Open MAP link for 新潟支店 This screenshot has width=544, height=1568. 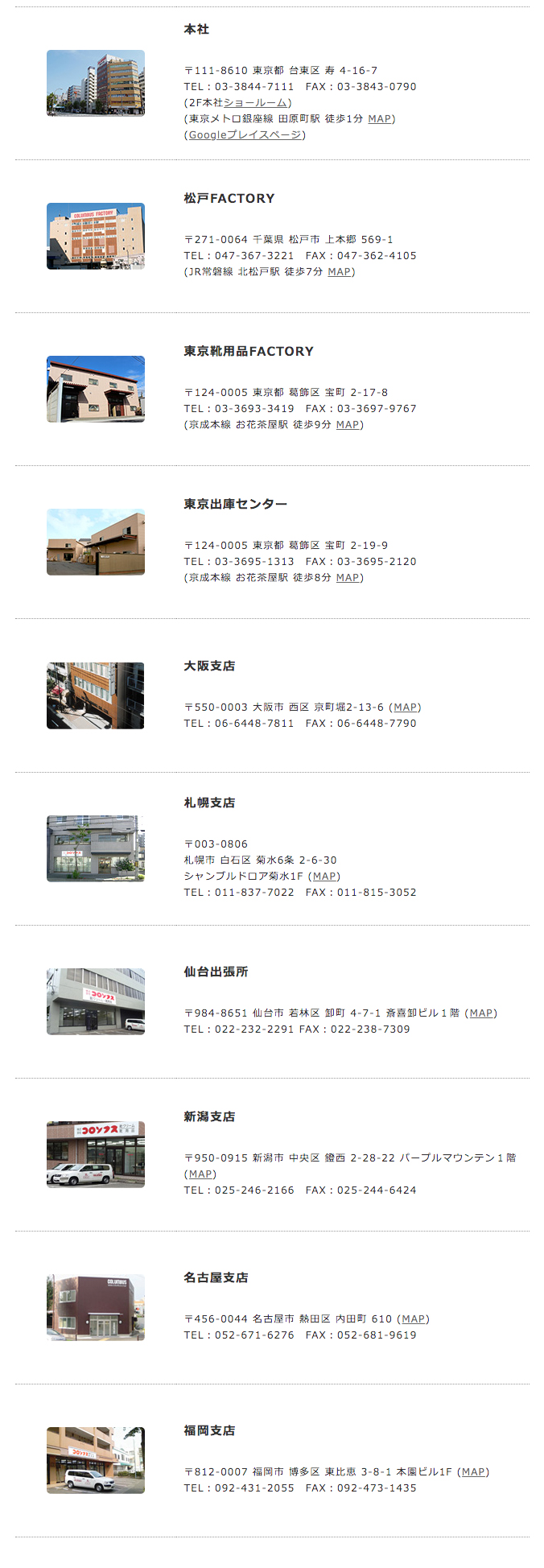(200, 1174)
